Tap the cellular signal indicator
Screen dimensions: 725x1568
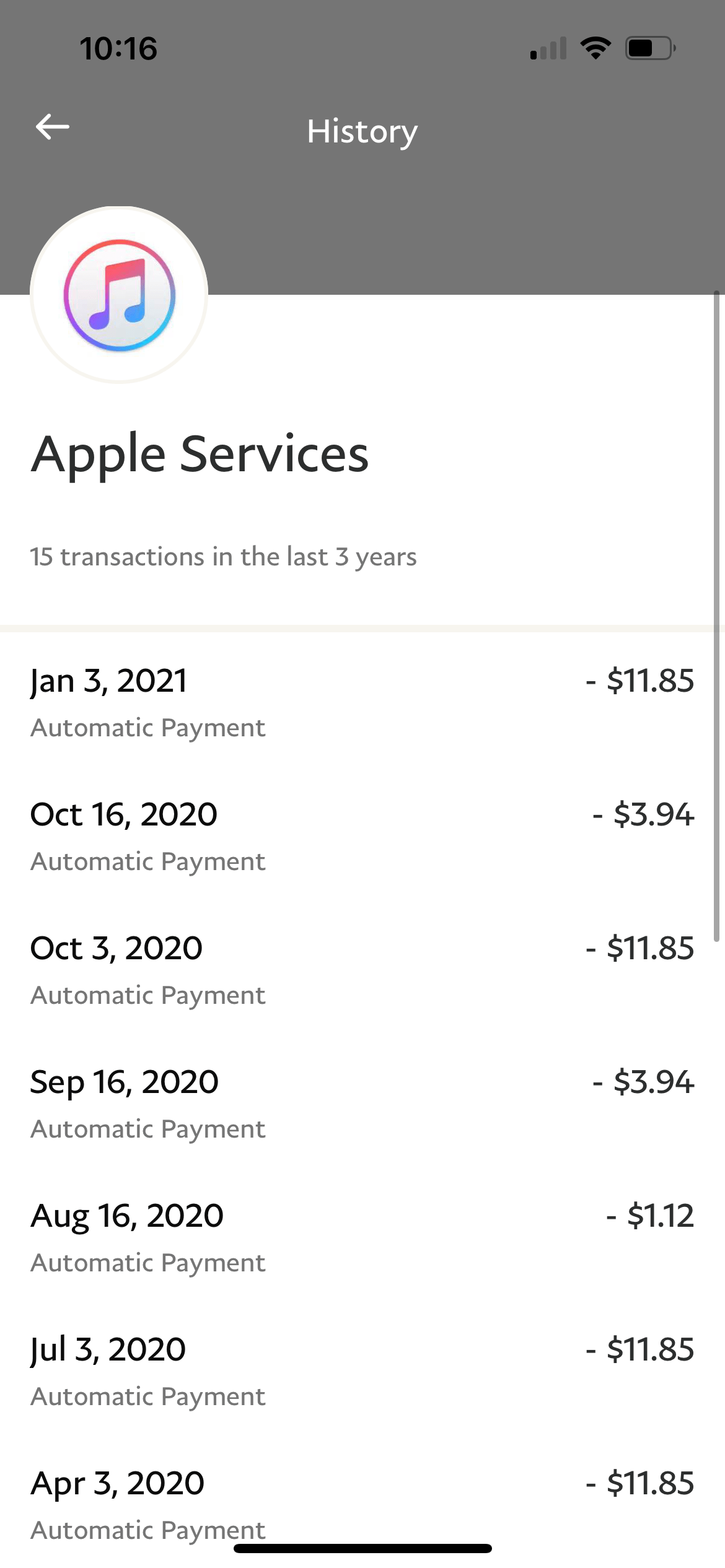click(x=548, y=47)
